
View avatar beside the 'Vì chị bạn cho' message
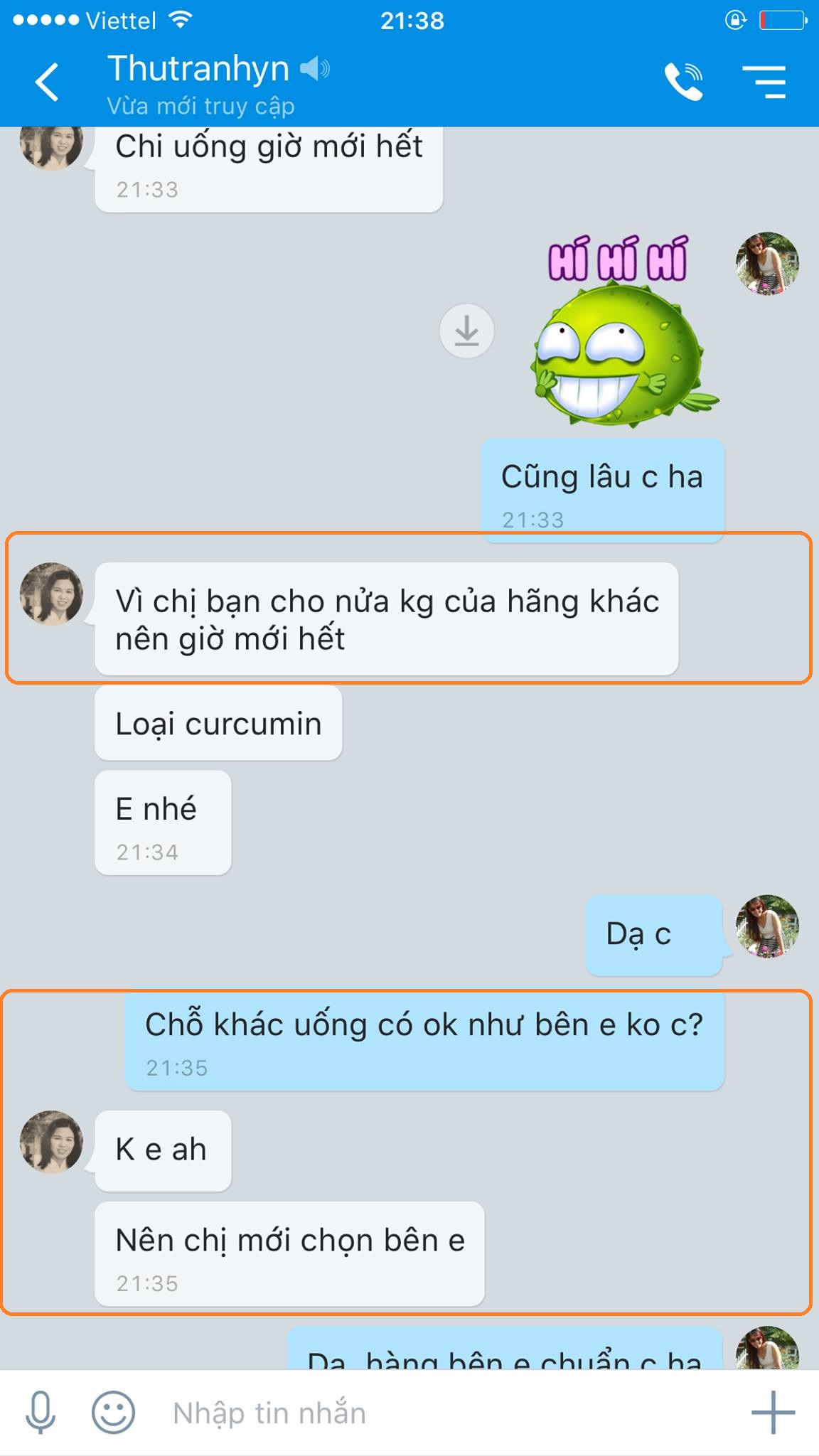pos(51,594)
